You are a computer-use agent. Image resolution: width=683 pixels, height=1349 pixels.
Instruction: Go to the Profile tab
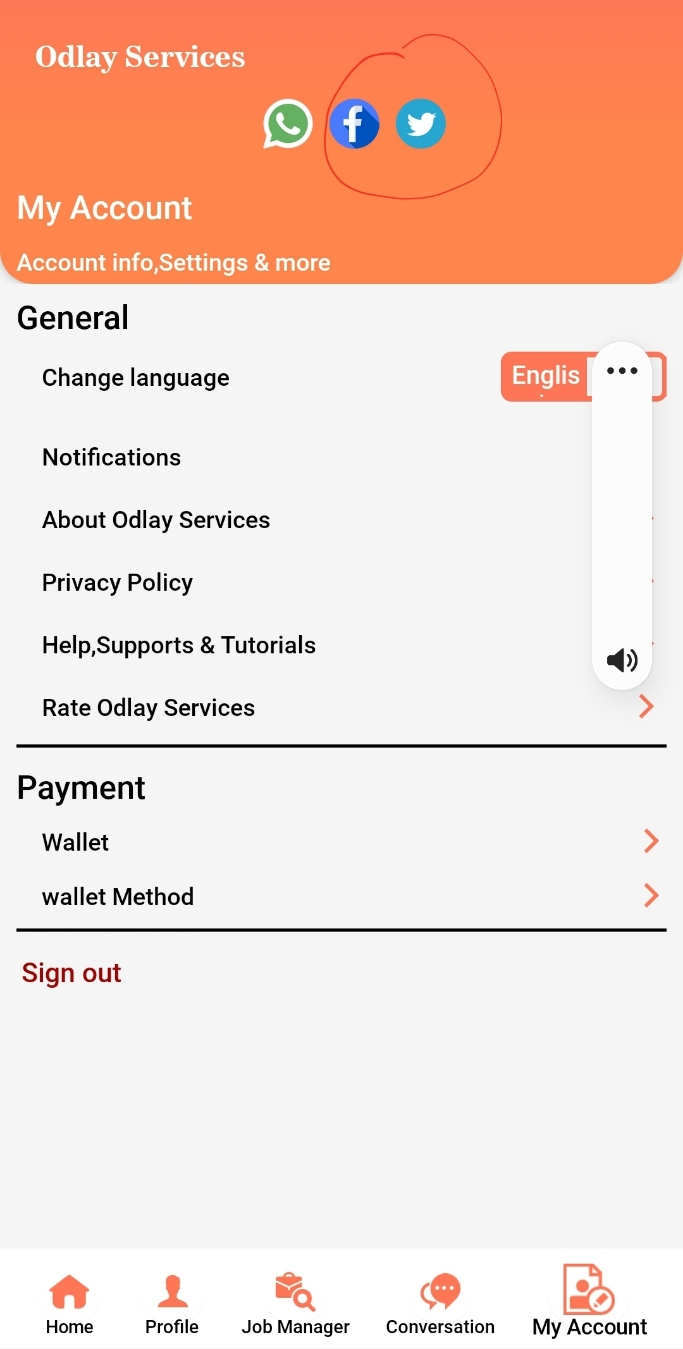[172, 1303]
